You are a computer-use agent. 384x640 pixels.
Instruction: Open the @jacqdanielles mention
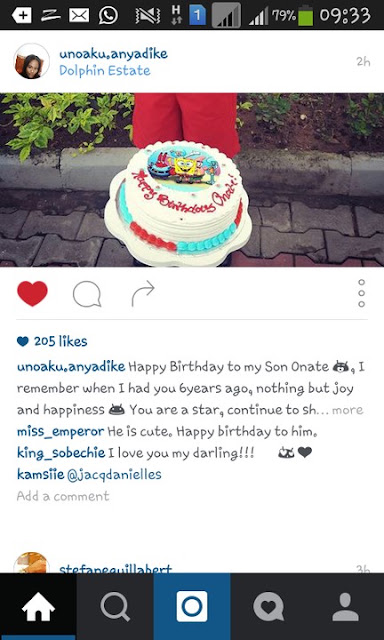(x=114, y=475)
